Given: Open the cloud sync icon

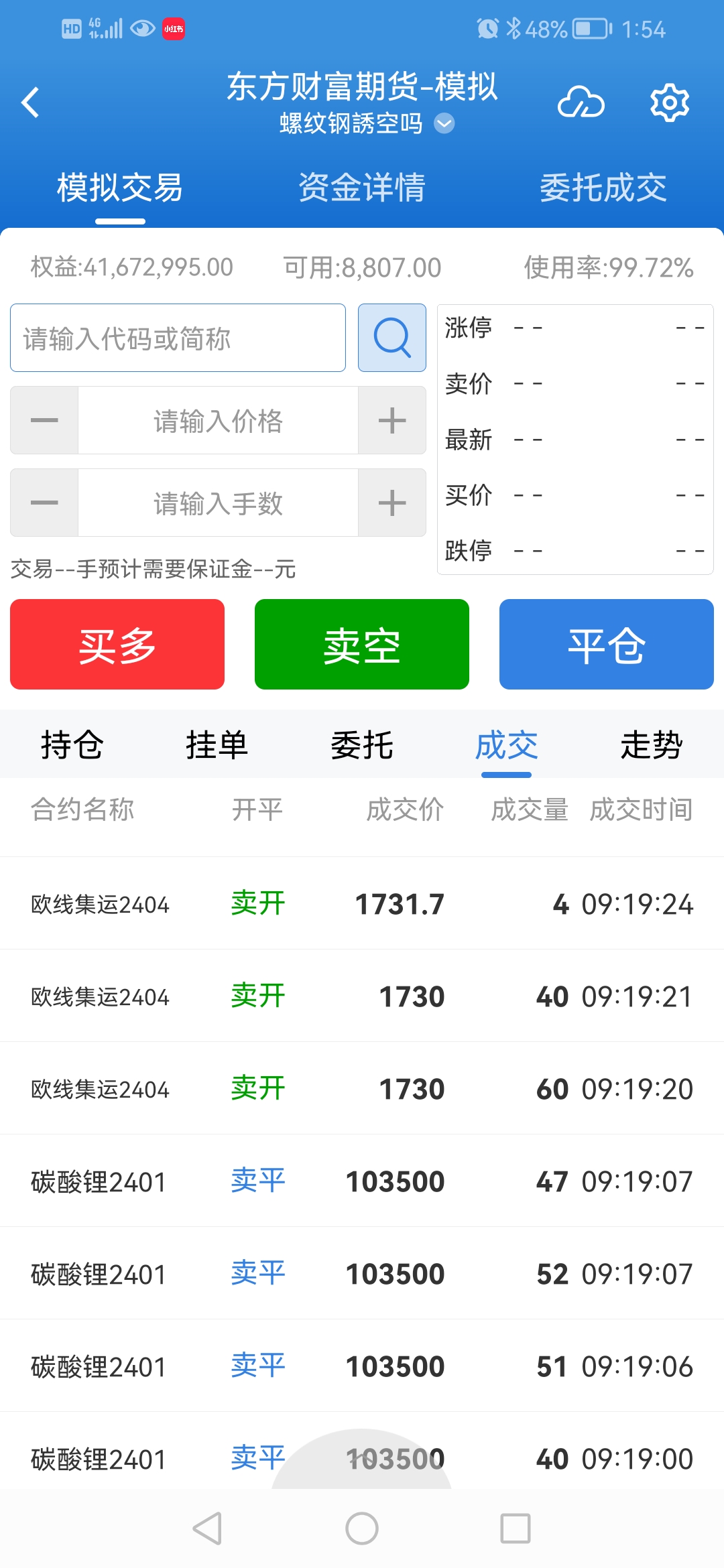Looking at the screenshot, I should 581,103.
